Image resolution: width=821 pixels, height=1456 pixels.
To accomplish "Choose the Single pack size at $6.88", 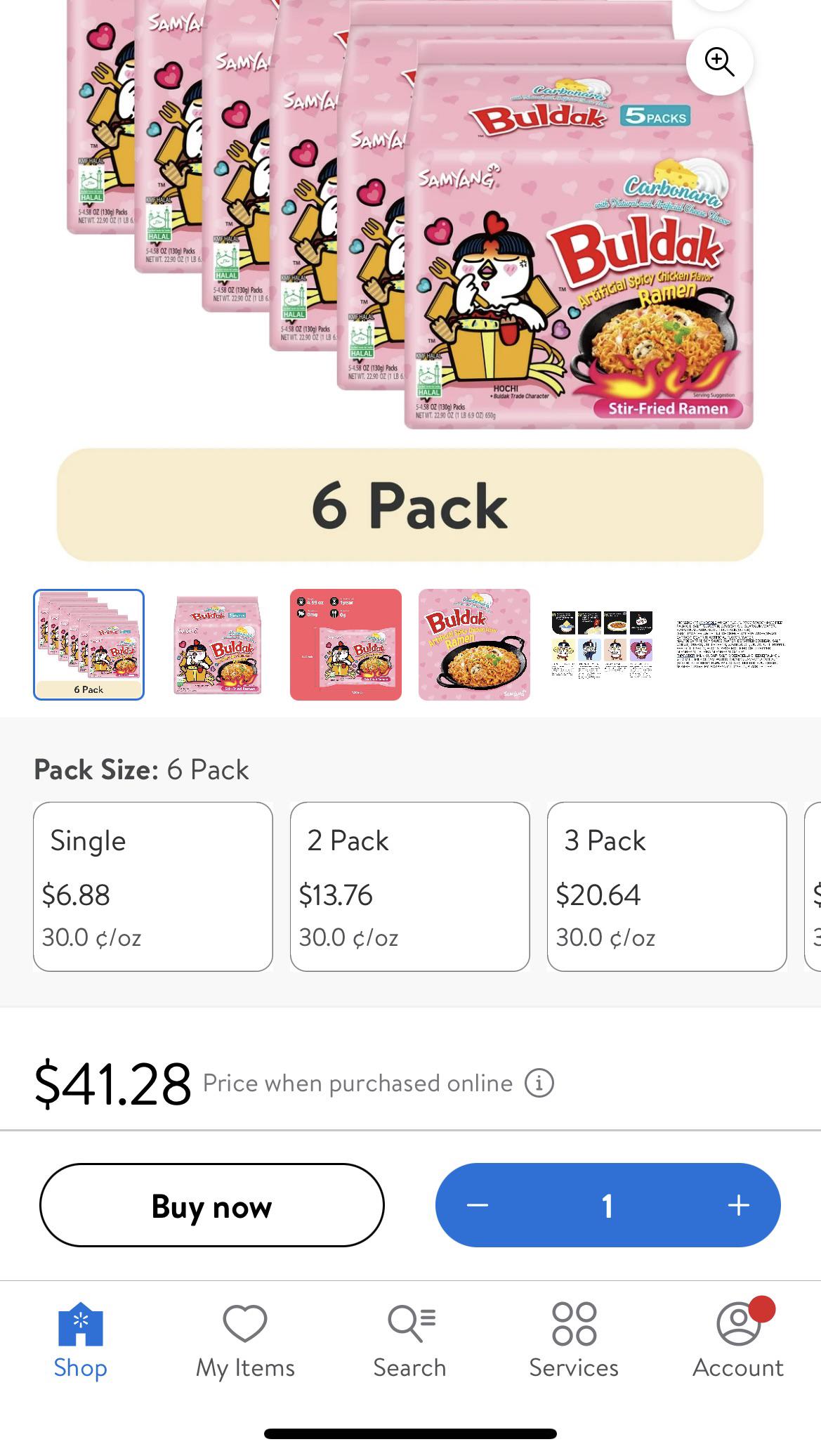I will click(153, 887).
